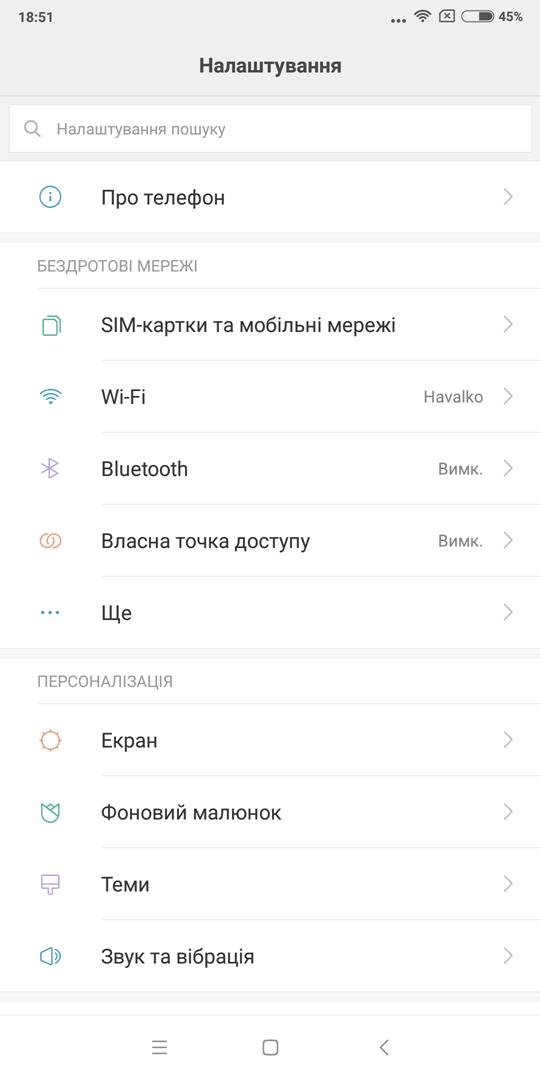Open Фоновий малюнок

coord(270,812)
